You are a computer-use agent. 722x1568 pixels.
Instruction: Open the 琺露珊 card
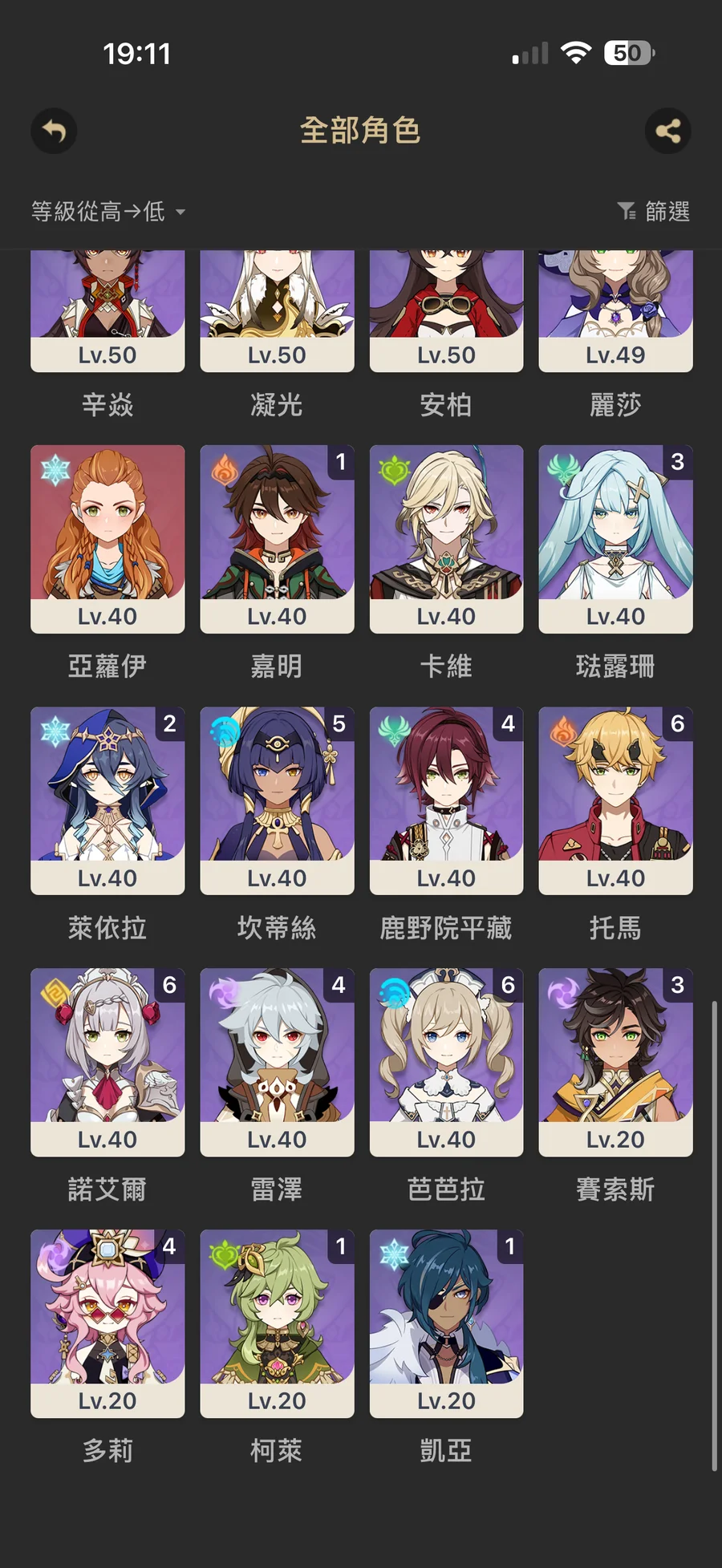coord(615,539)
